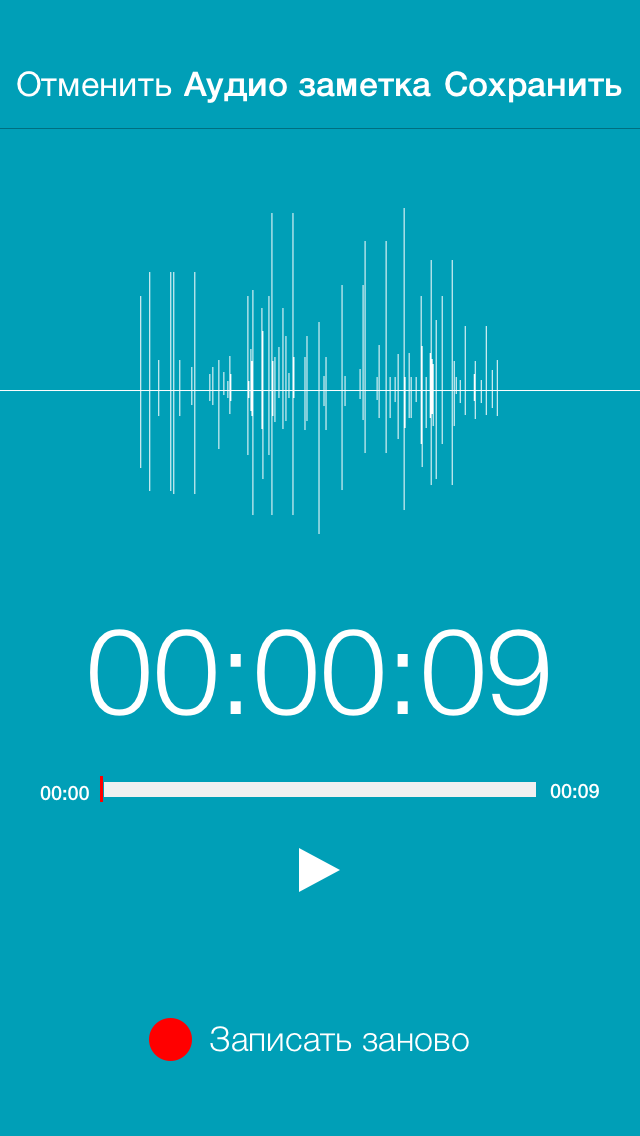
Task: Tap Записать заново to re-record
Action: click(310, 1040)
